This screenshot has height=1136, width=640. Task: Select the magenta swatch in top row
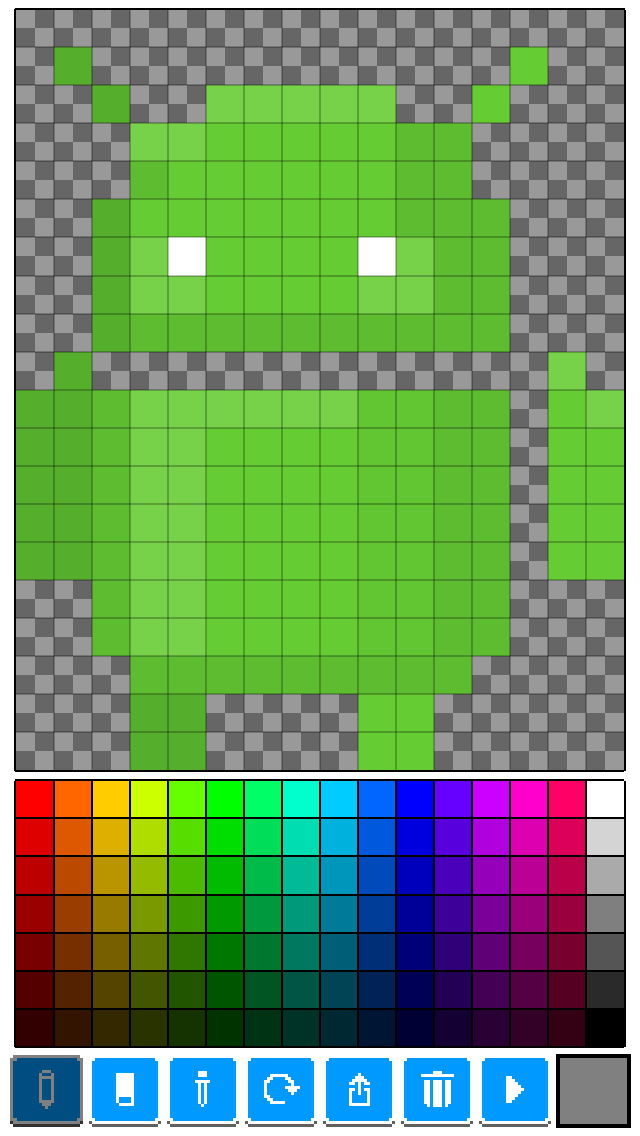point(529,799)
